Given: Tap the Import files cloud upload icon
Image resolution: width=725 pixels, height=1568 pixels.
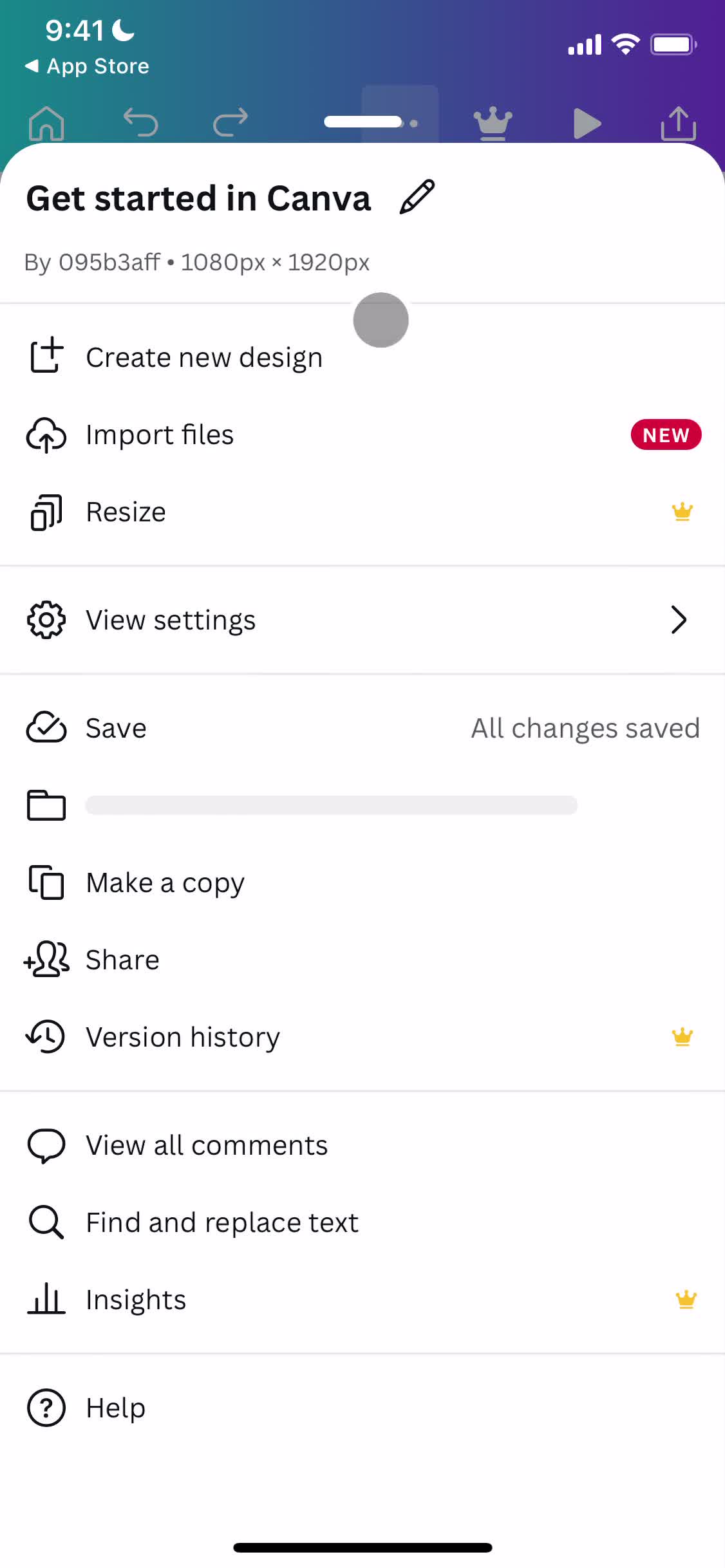Looking at the screenshot, I should (46, 434).
